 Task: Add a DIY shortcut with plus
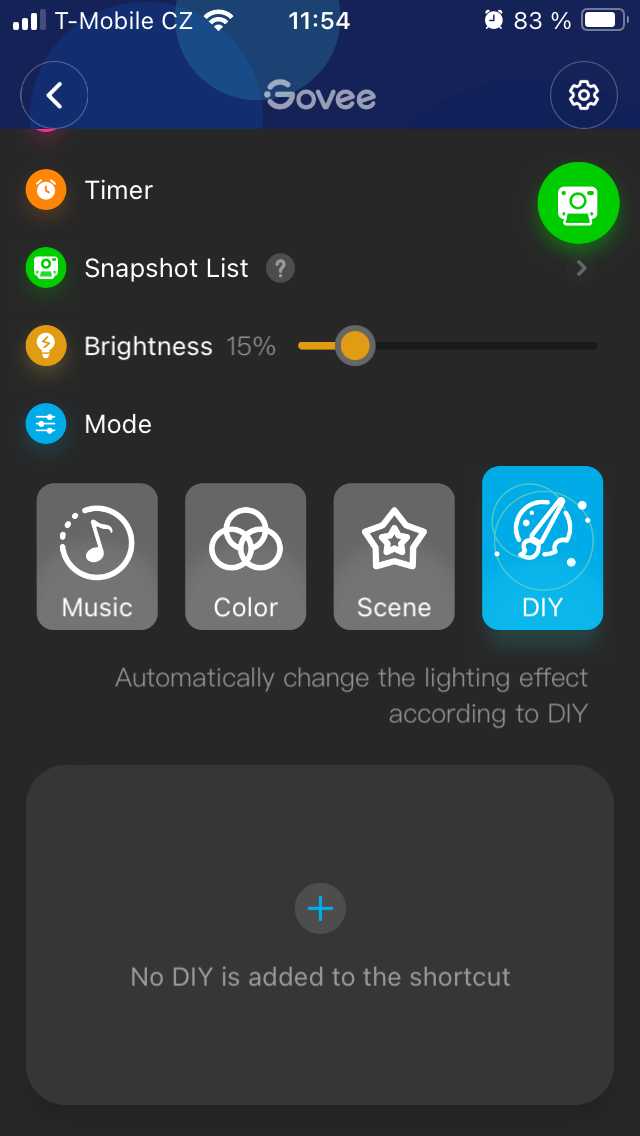click(x=320, y=908)
